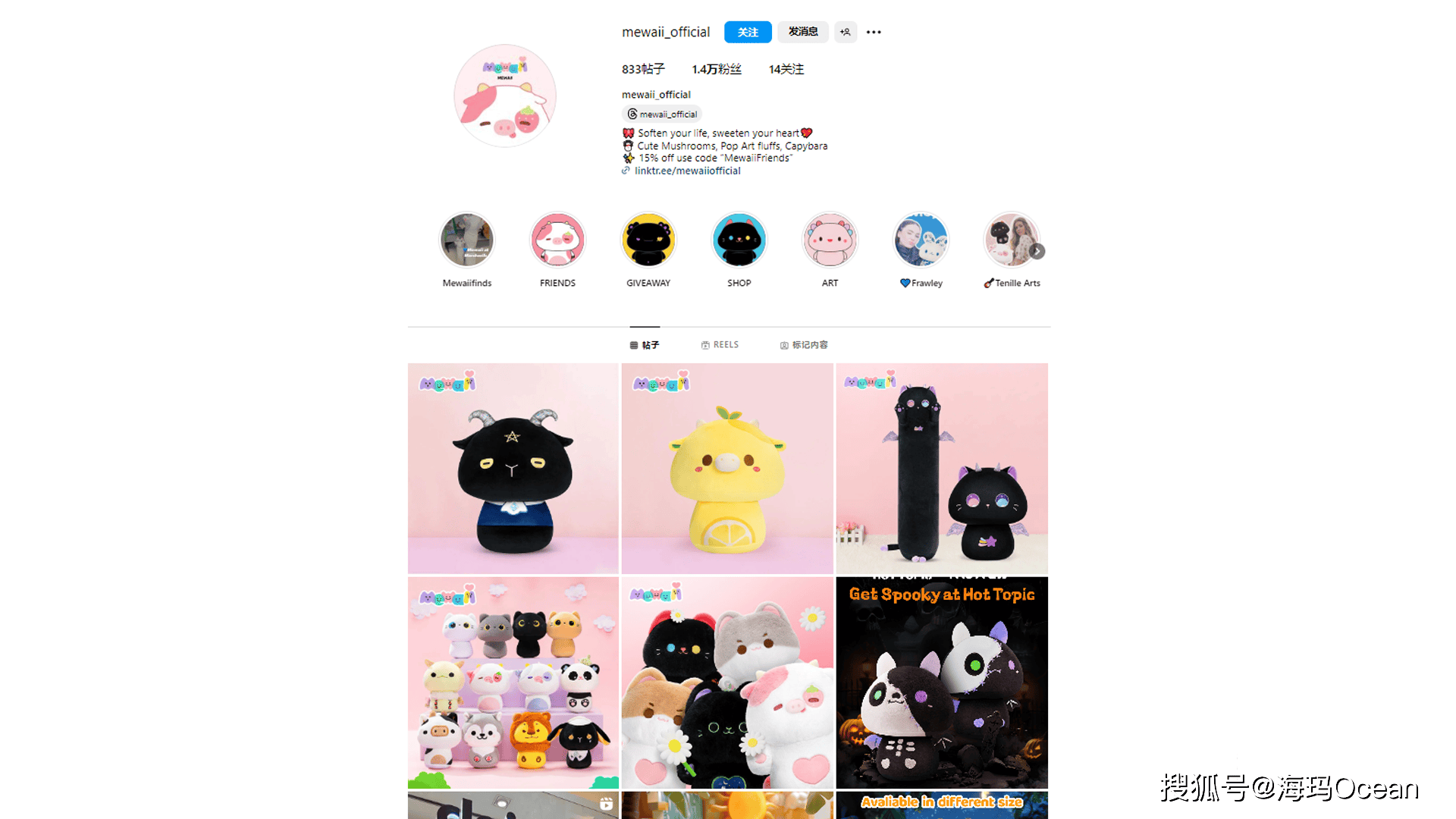Open the Get Spooky at Hot Topic post
Viewport: 1456px width, 819px height.
pos(942,682)
